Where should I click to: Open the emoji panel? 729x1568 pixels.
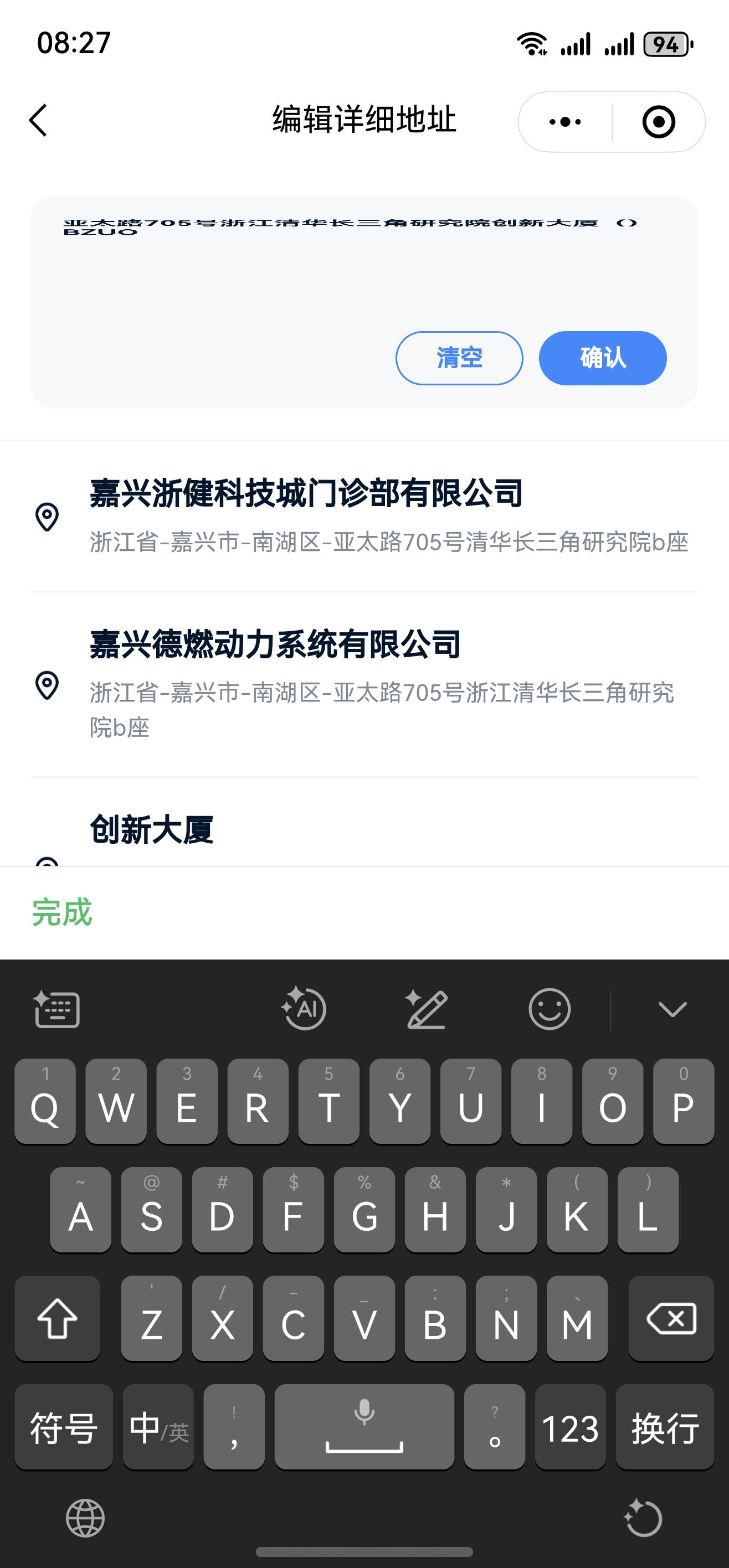pyautogui.click(x=550, y=1008)
